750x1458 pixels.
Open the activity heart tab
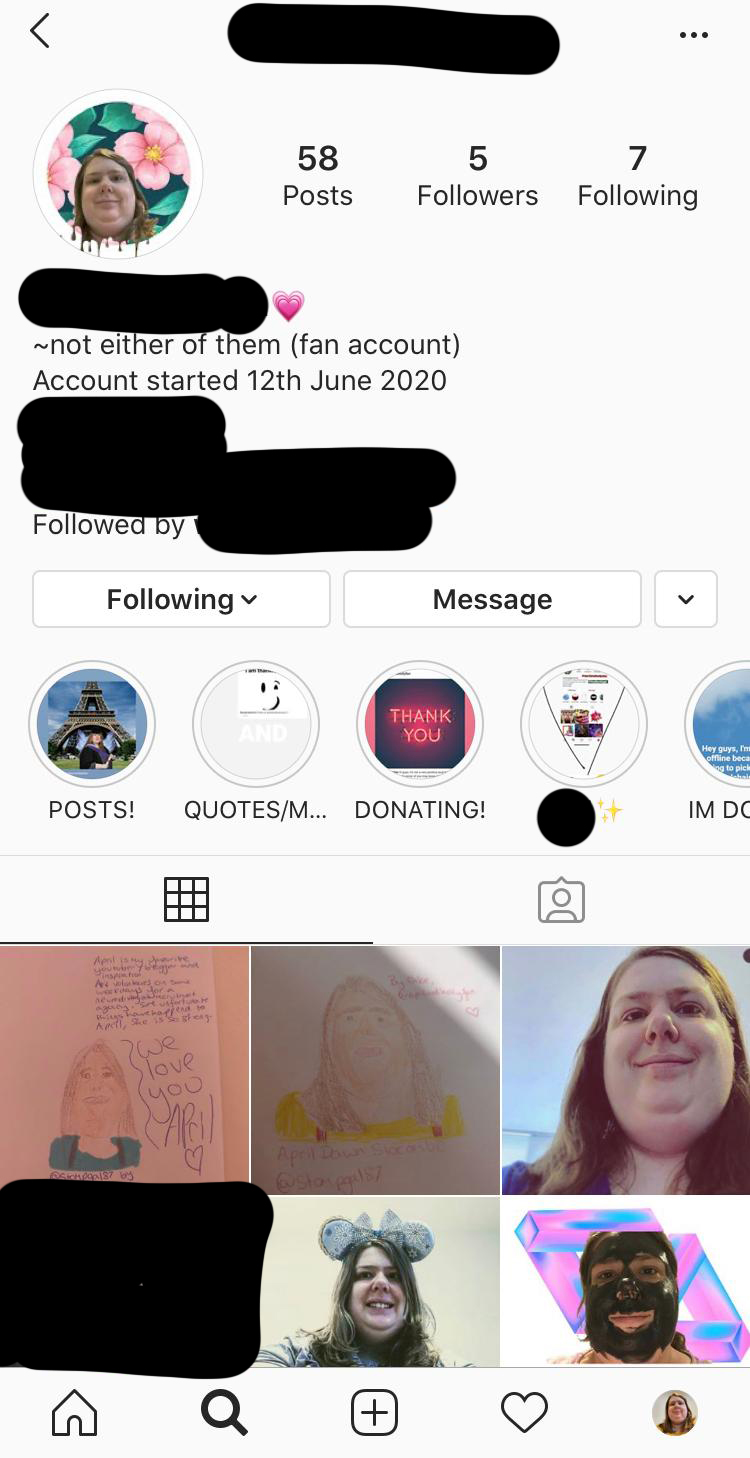524,1413
